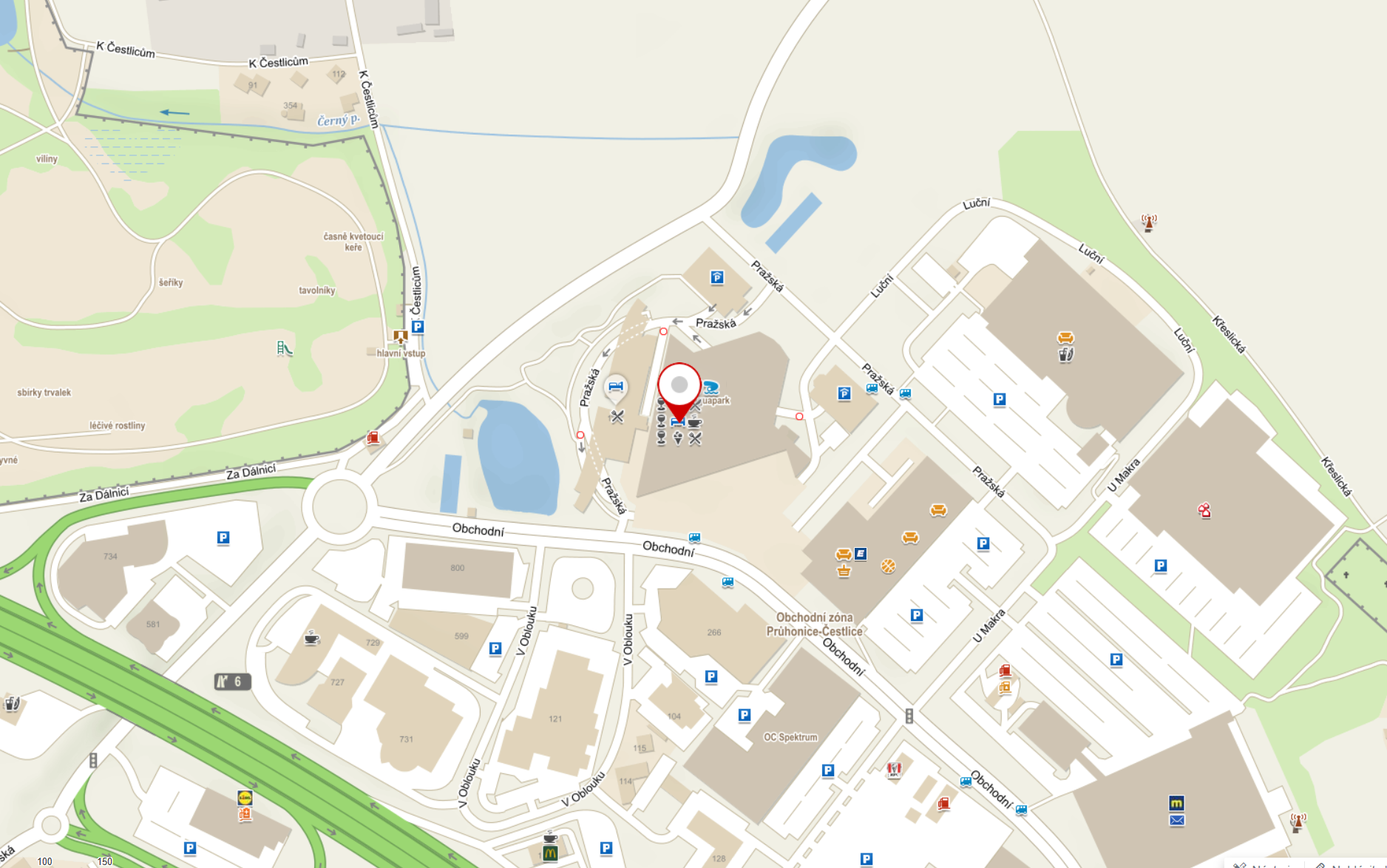
Task: Select the basketball sports shop icon
Action: tap(888, 566)
